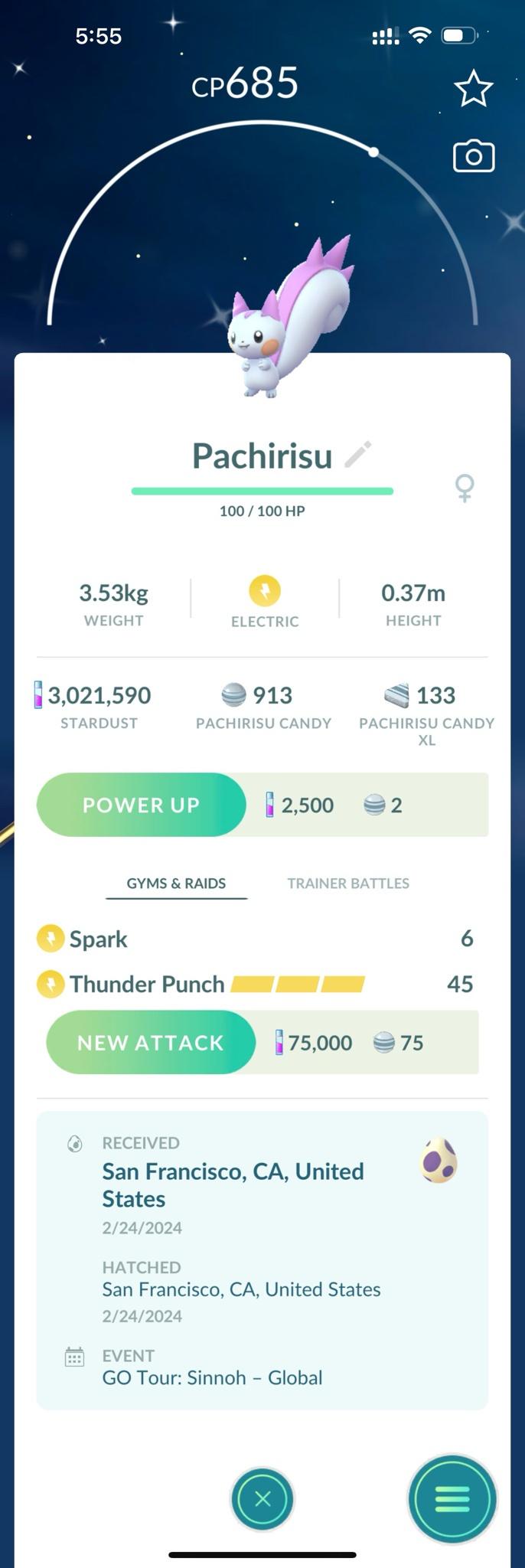
Task: Power up Pachirisu for 2,500 stardust
Action: click(142, 805)
